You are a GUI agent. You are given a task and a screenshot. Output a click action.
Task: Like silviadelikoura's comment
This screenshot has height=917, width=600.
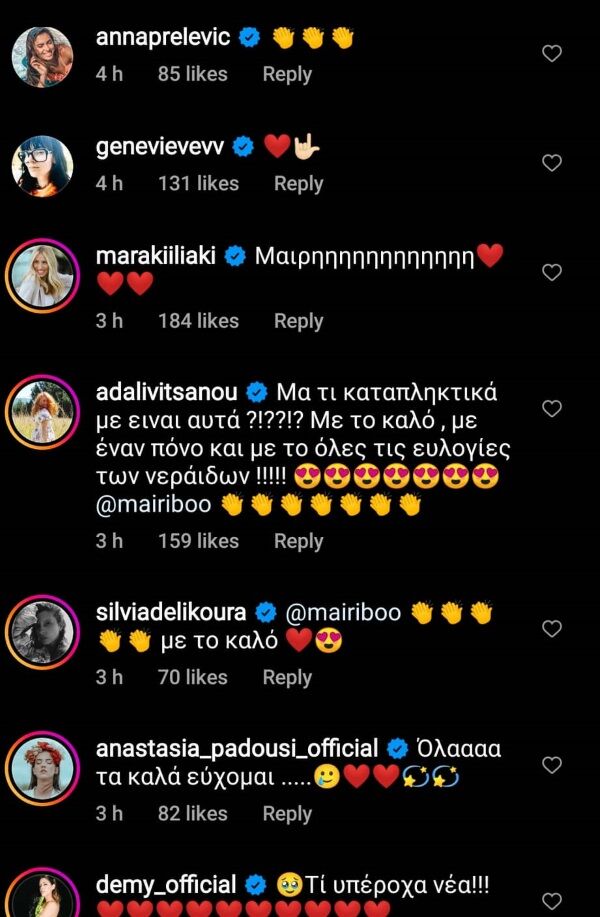[552, 628]
